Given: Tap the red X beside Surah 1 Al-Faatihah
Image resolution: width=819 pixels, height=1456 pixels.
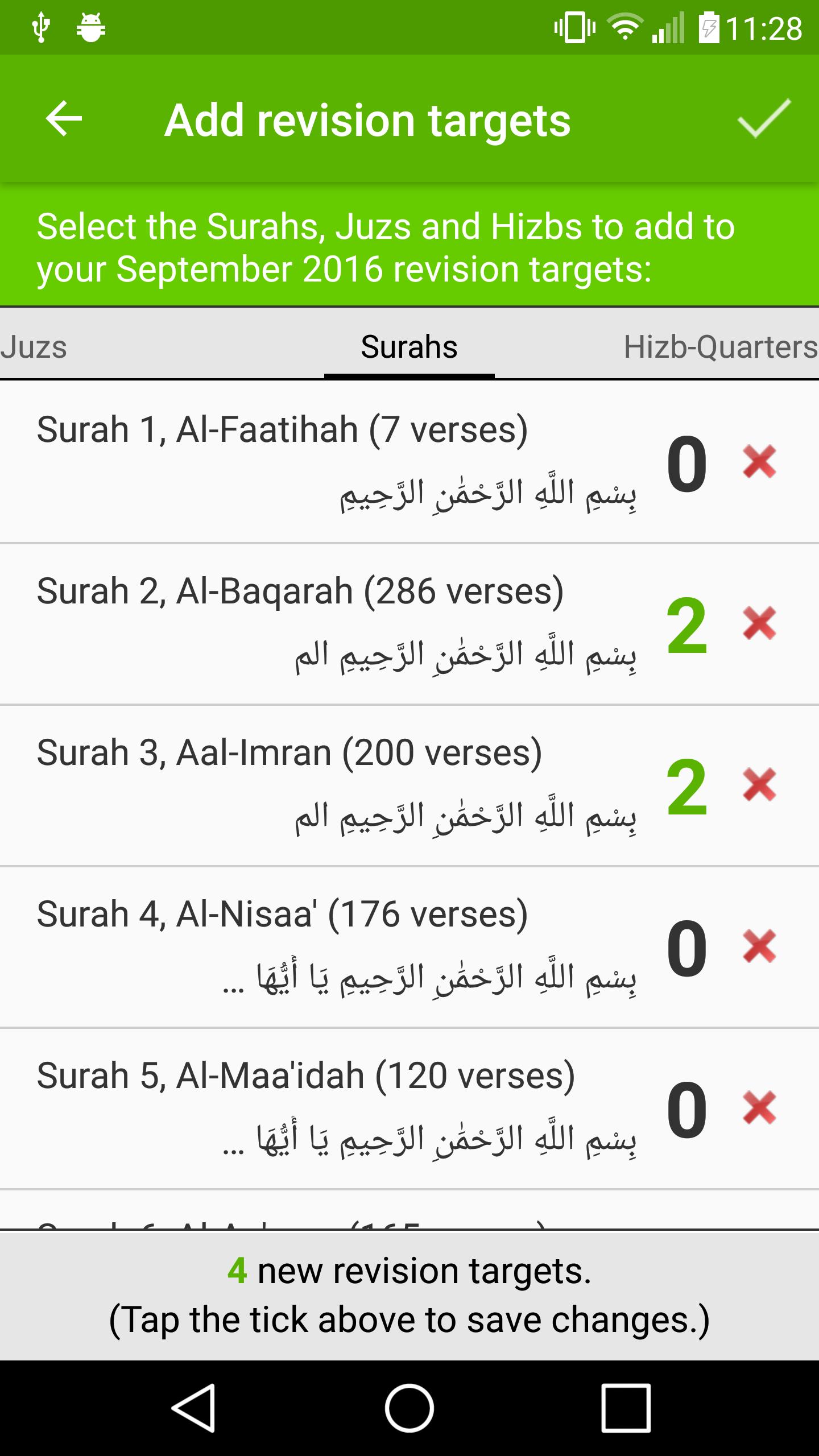Looking at the screenshot, I should [759, 462].
